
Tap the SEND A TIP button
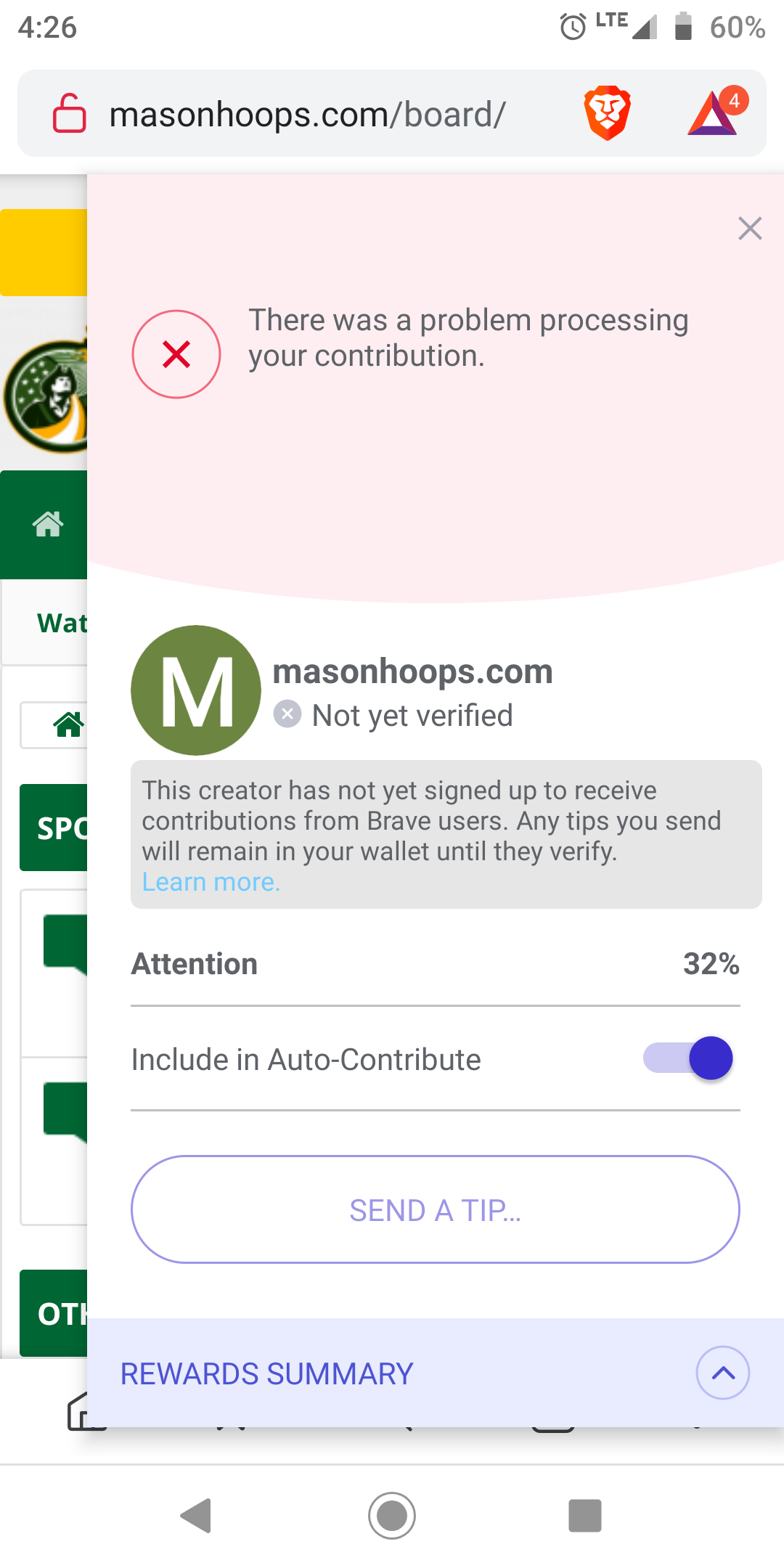436,1209
